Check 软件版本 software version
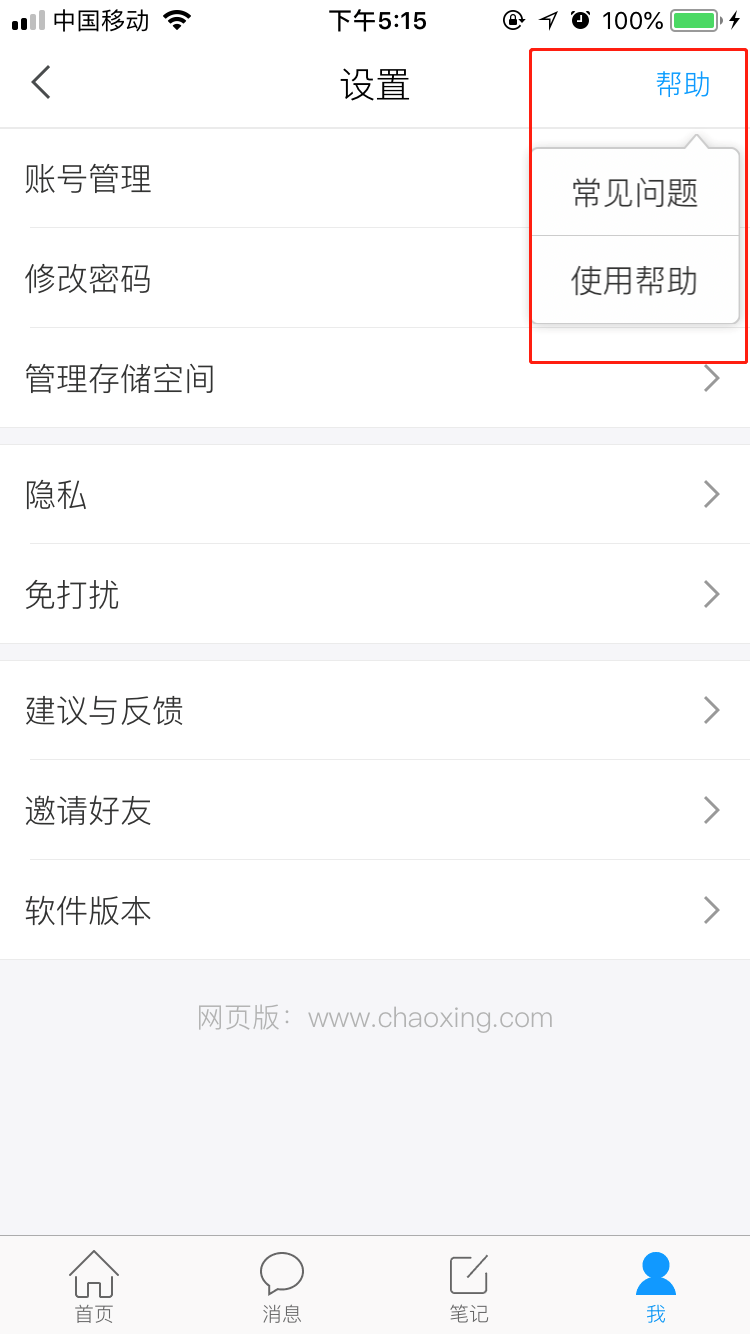Viewport: 750px width, 1334px height. tap(375, 910)
